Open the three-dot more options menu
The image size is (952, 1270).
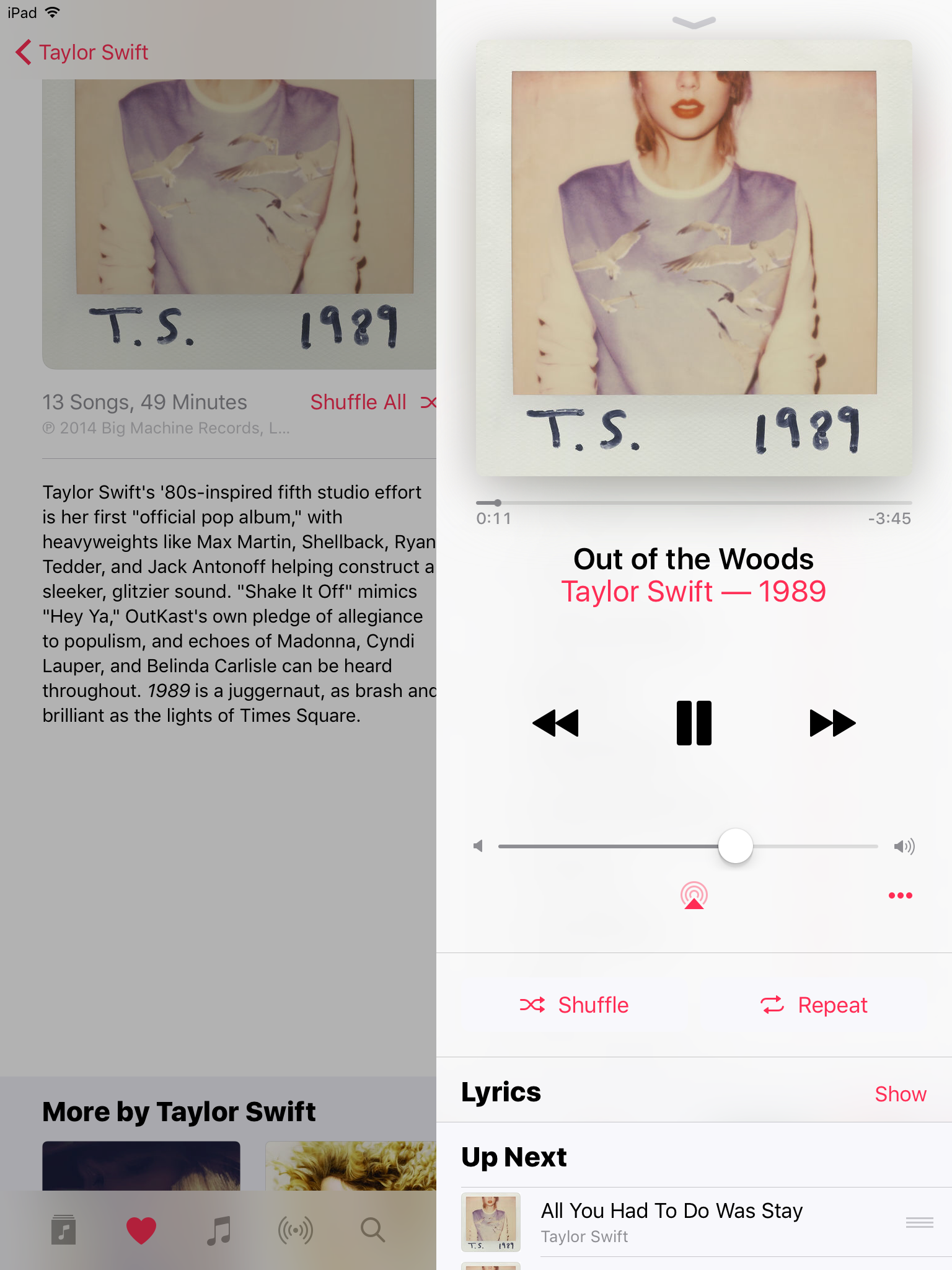pyautogui.click(x=900, y=895)
